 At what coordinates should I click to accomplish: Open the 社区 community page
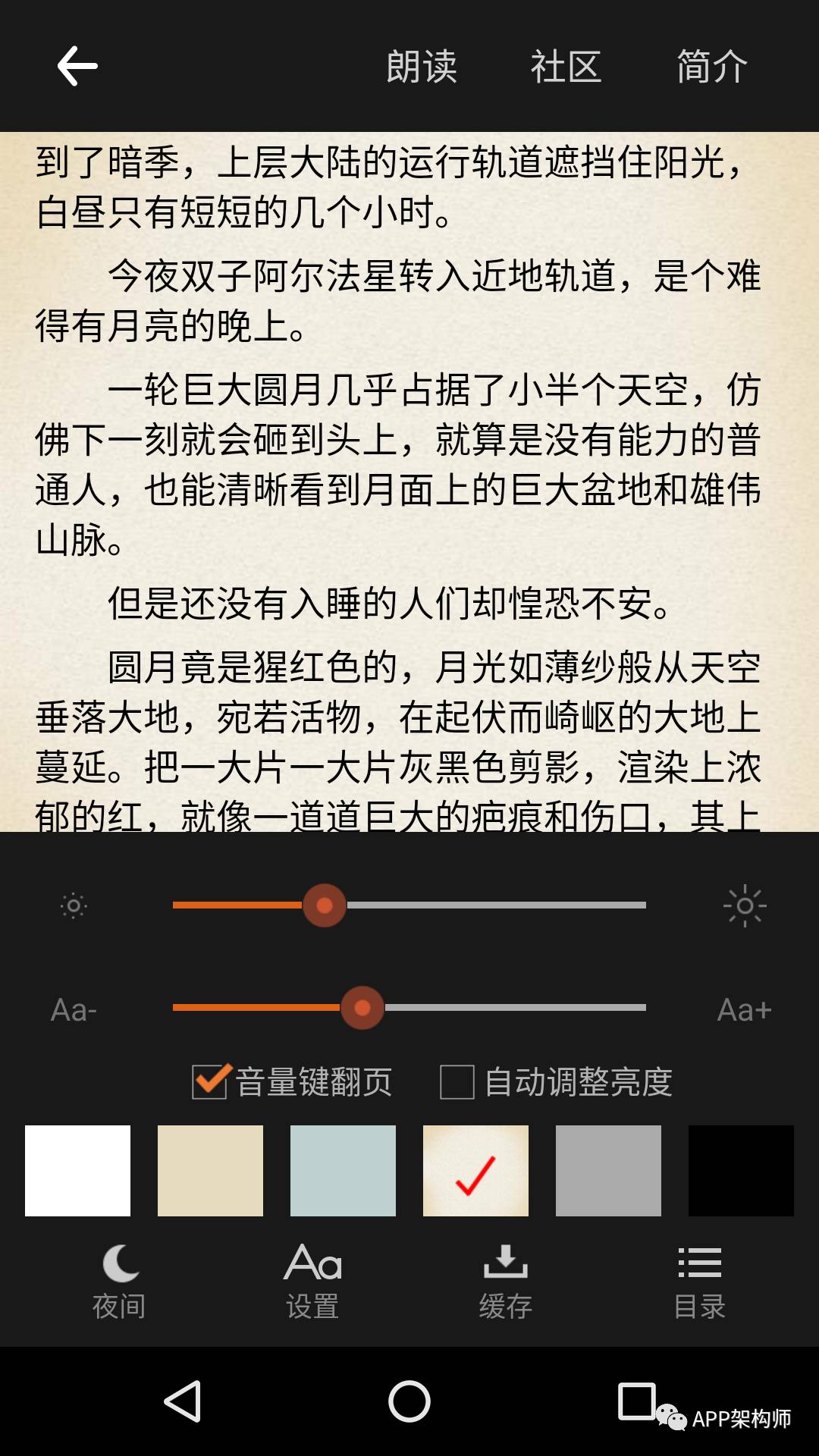tap(566, 67)
